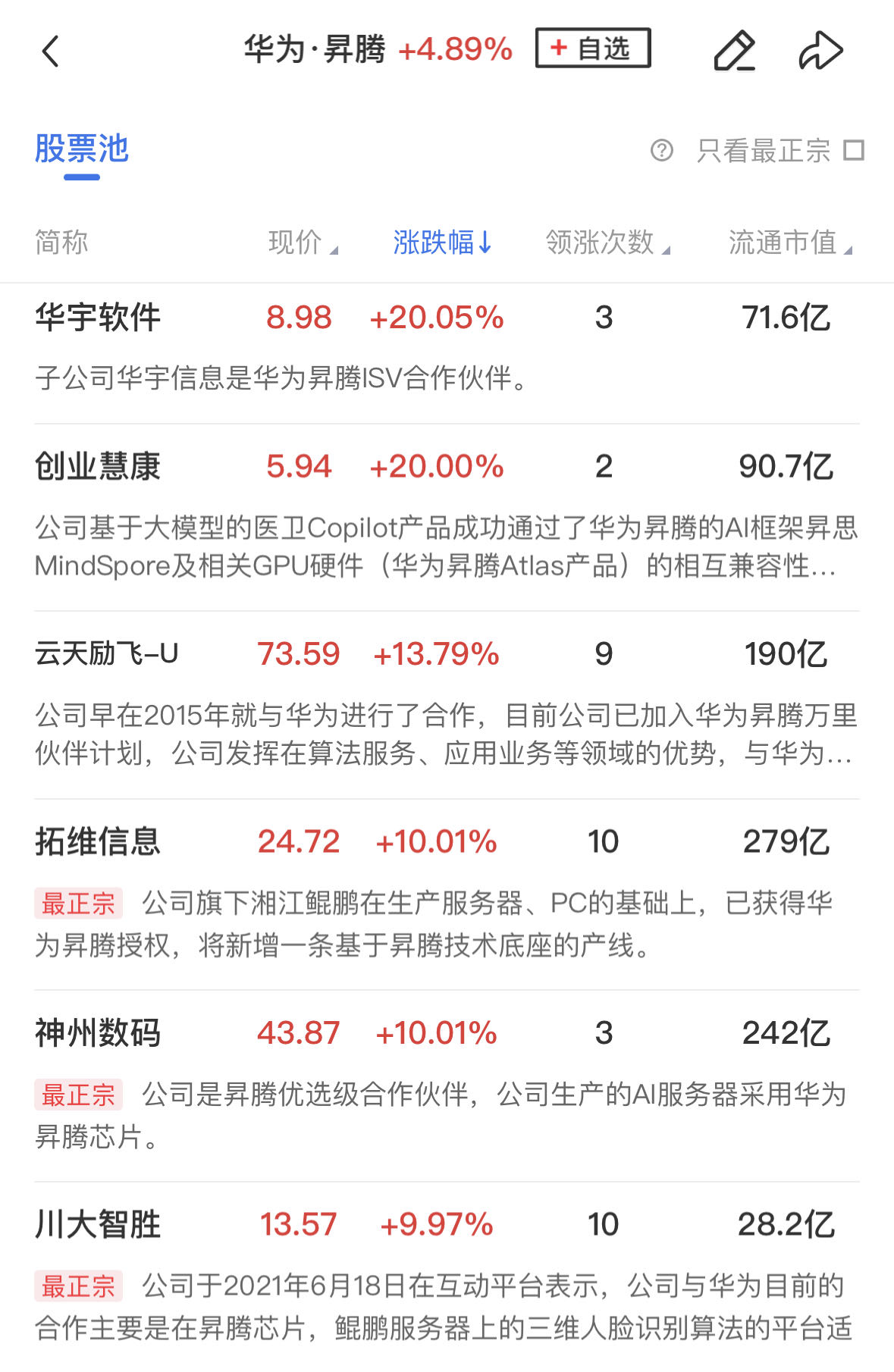The height and width of the screenshot is (1372, 894).
Task: View the 云天励飞-U stock row
Action: coord(106,654)
